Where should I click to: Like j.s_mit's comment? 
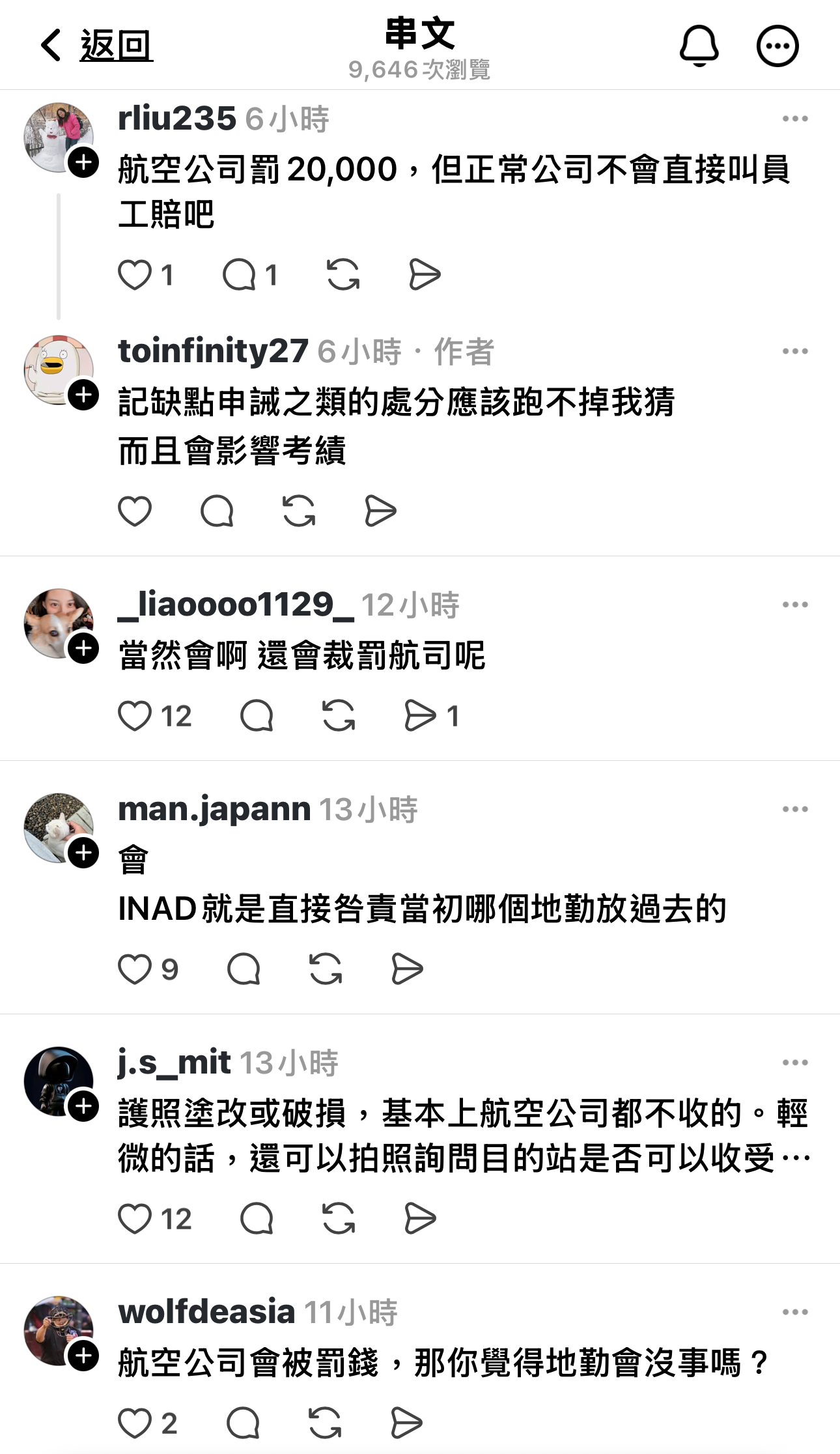(135, 1219)
